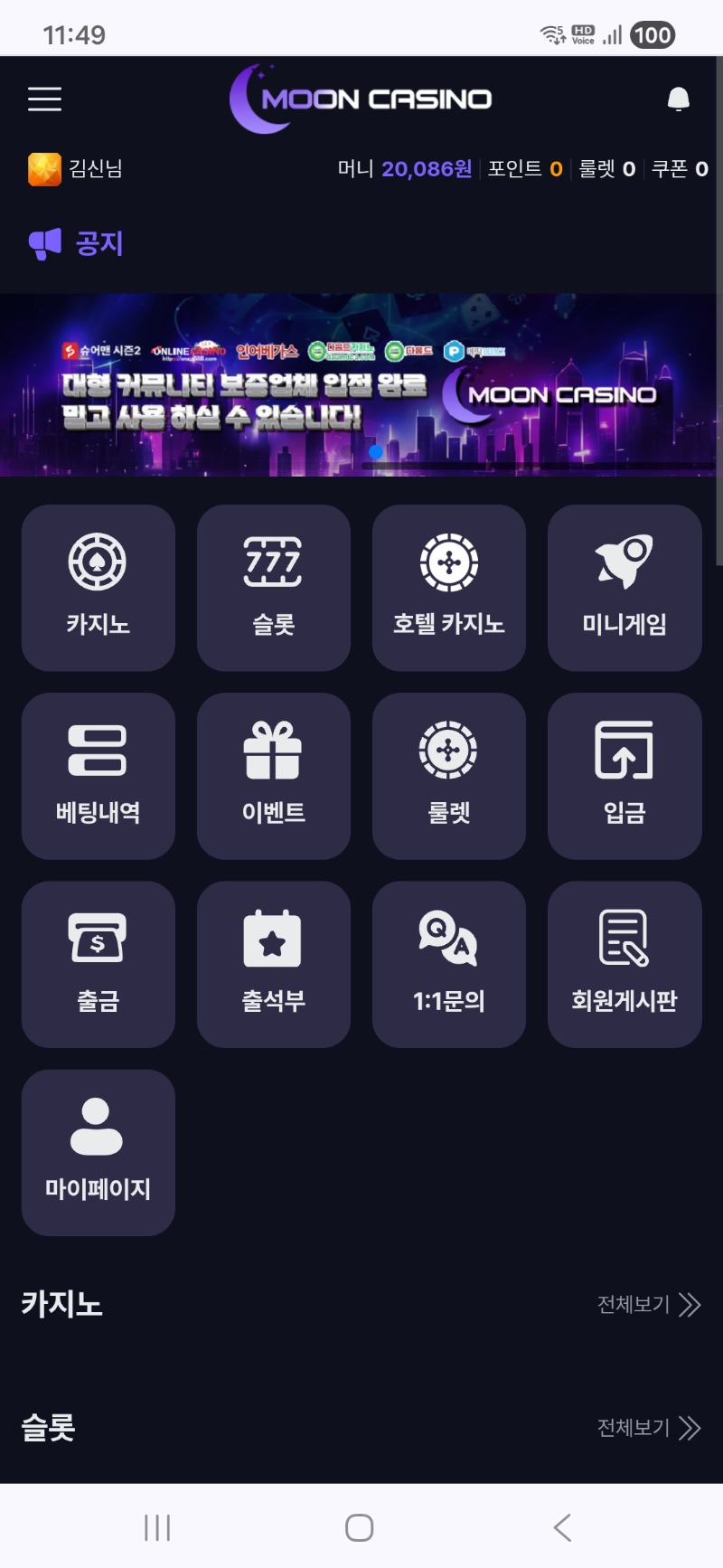Viewport: 723px width, 1568px height.
Task: Open the 미니게임 tile
Action: click(x=624, y=588)
